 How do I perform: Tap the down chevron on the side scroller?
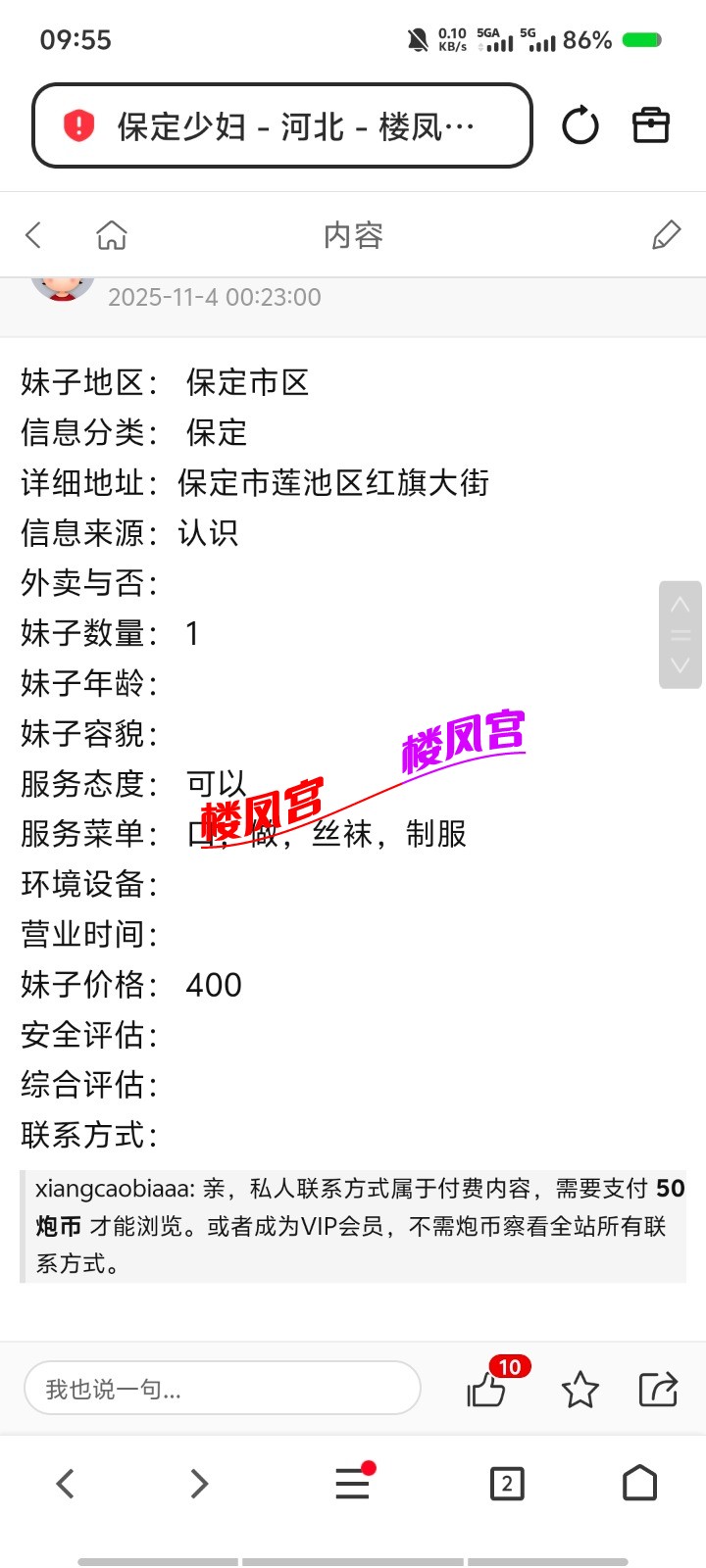pyautogui.click(x=681, y=665)
